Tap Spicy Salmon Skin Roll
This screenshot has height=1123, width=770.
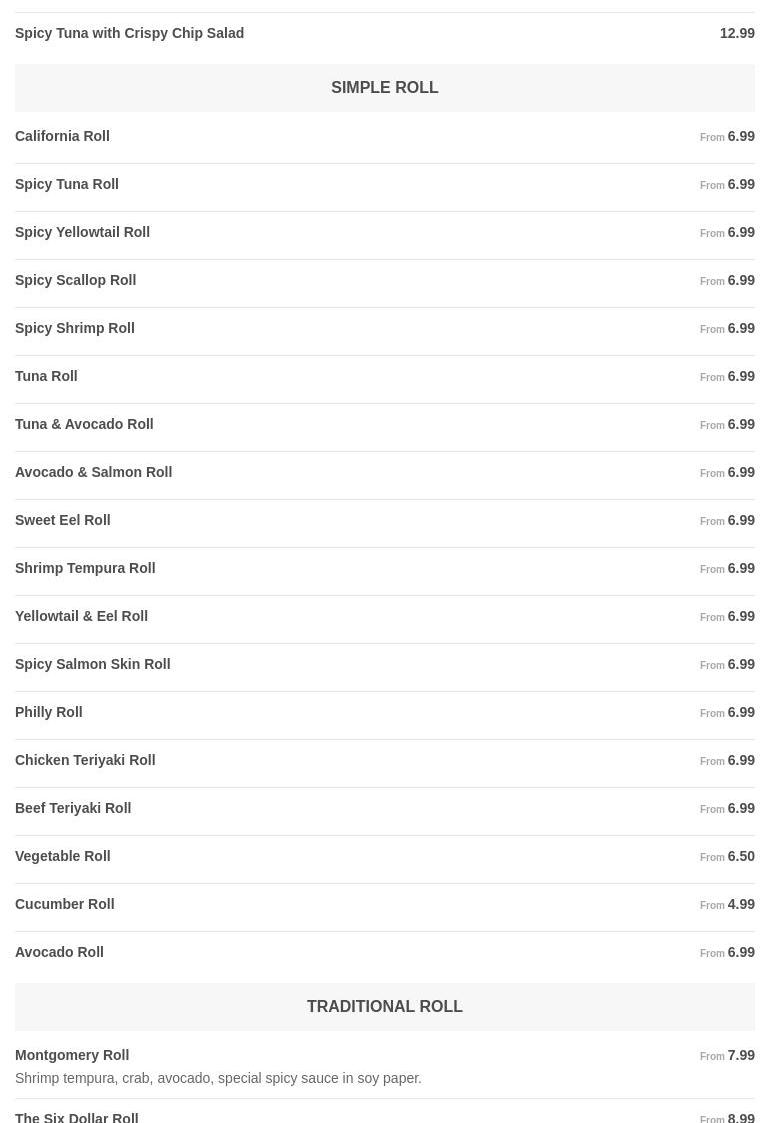click(x=92, y=664)
